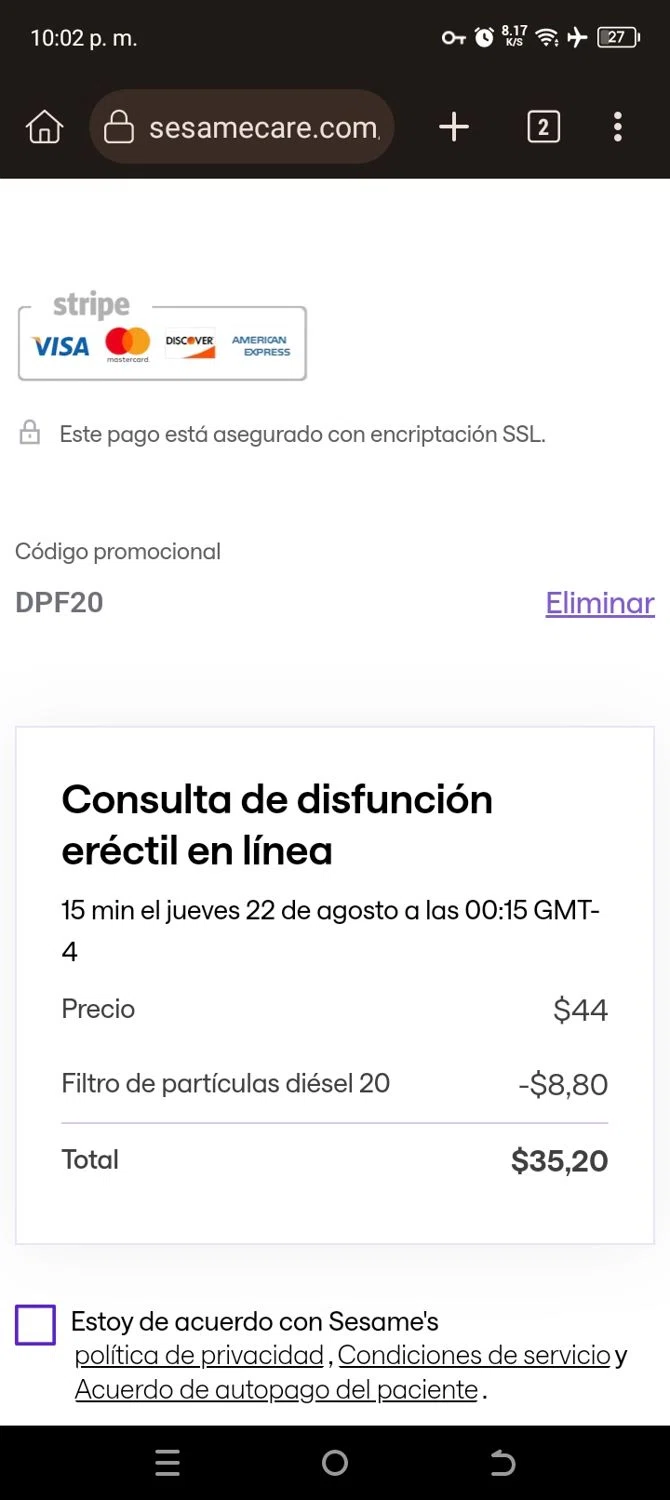Read the Condiciones de servicio
This screenshot has width=670, height=1500.
tap(474, 1356)
